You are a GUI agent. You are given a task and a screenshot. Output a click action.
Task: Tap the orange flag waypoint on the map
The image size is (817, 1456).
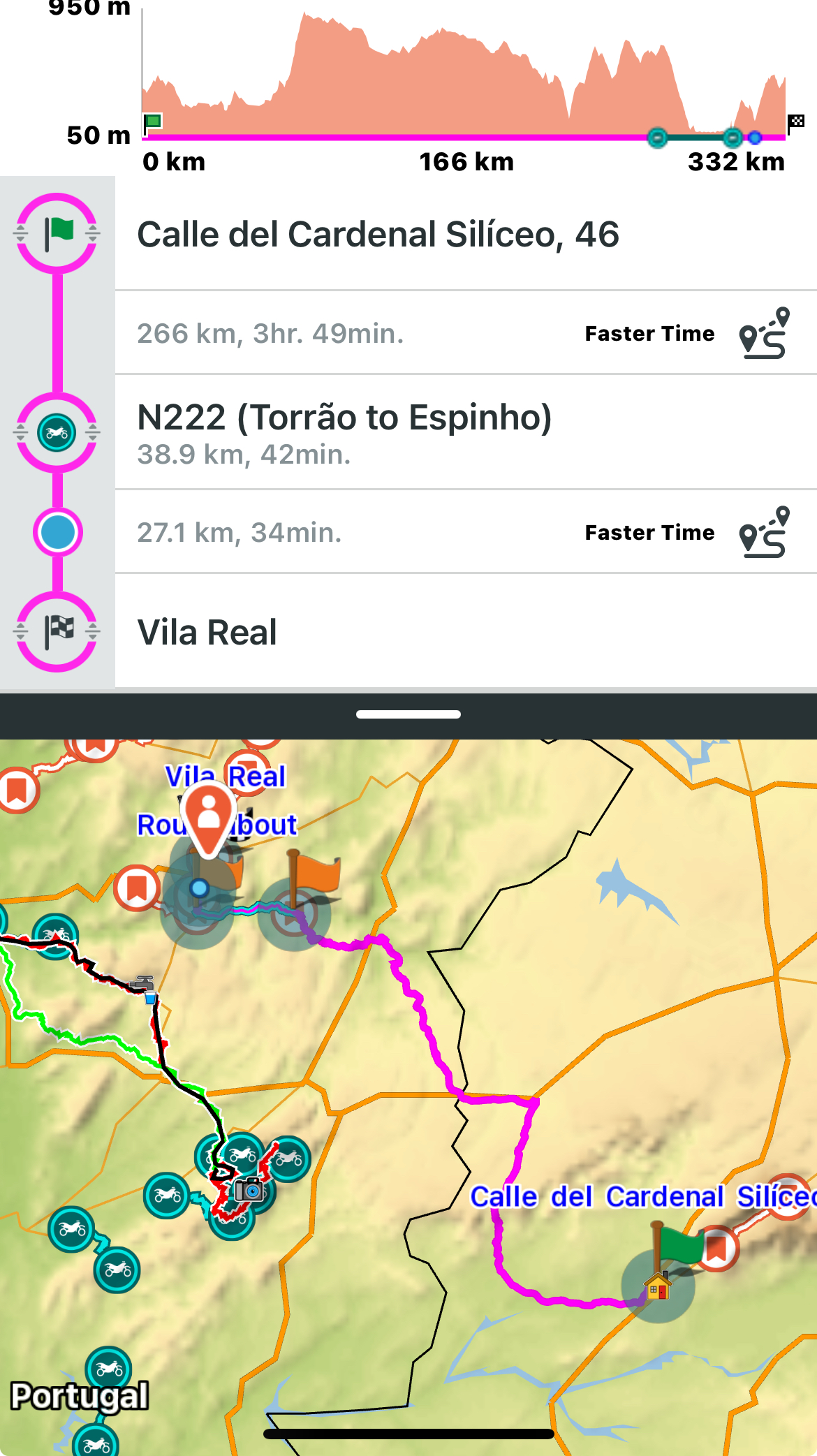[x=316, y=874]
